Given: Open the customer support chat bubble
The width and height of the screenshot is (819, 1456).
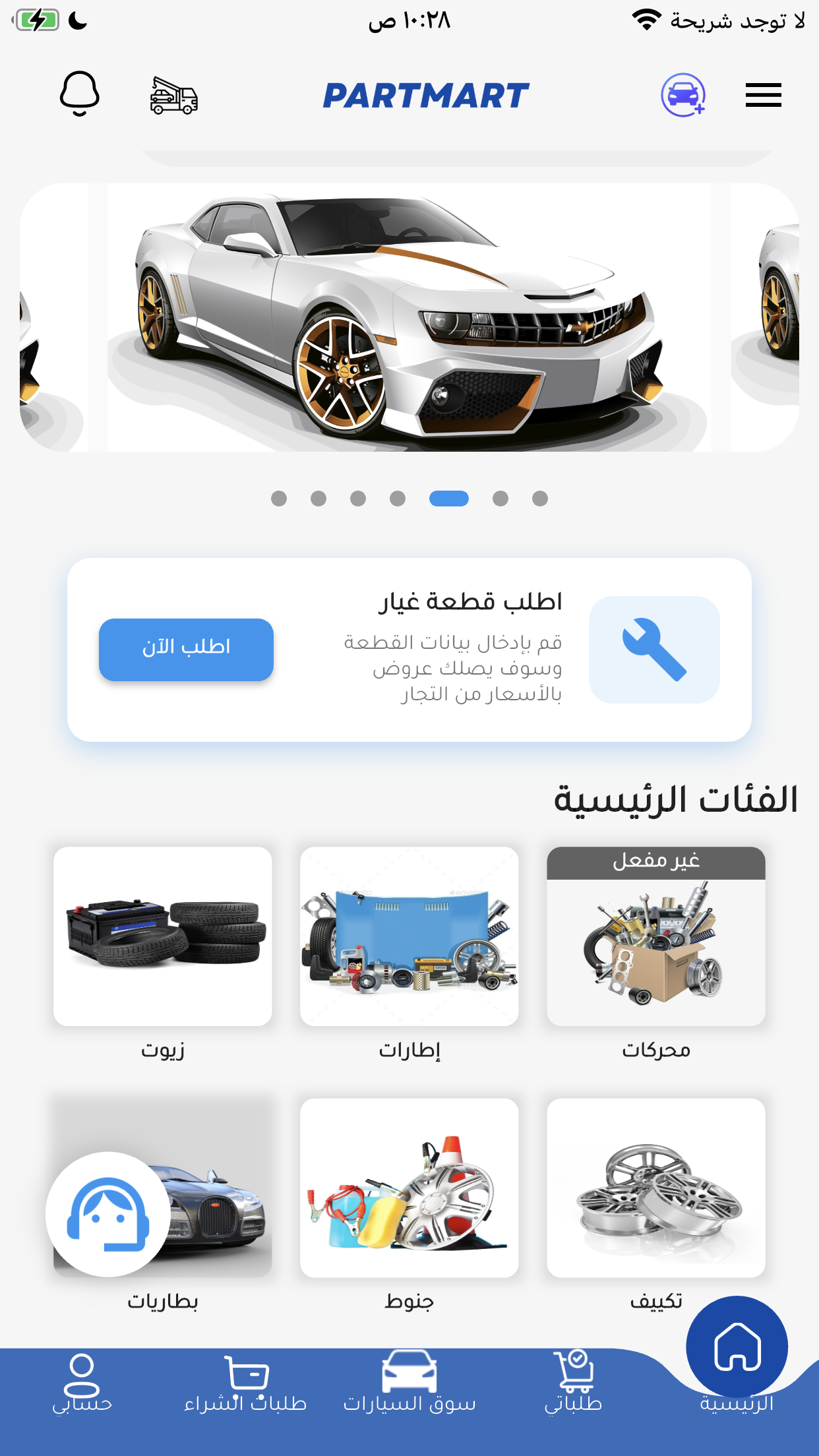Looking at the screenshot, I should pos(107,1214).
